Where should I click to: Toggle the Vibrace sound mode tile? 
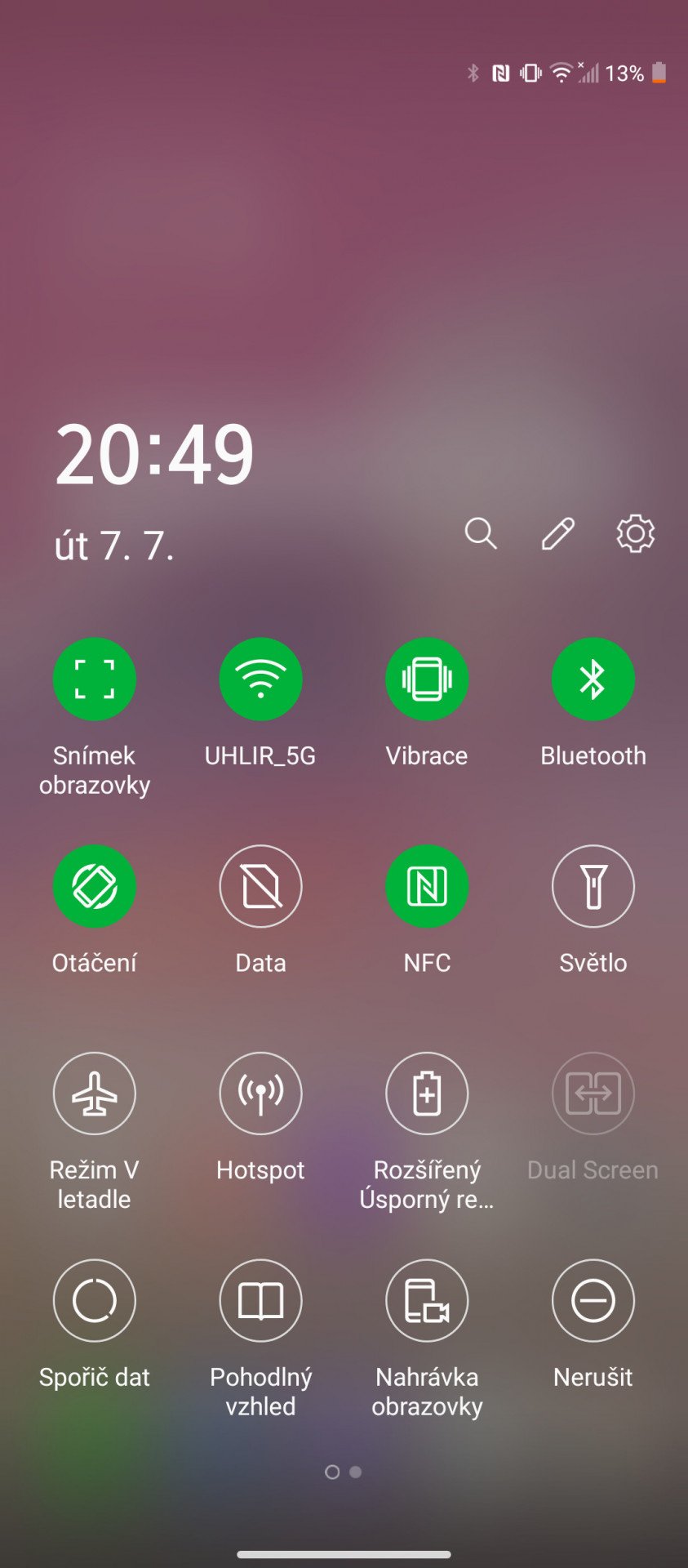tap(427, 679)
